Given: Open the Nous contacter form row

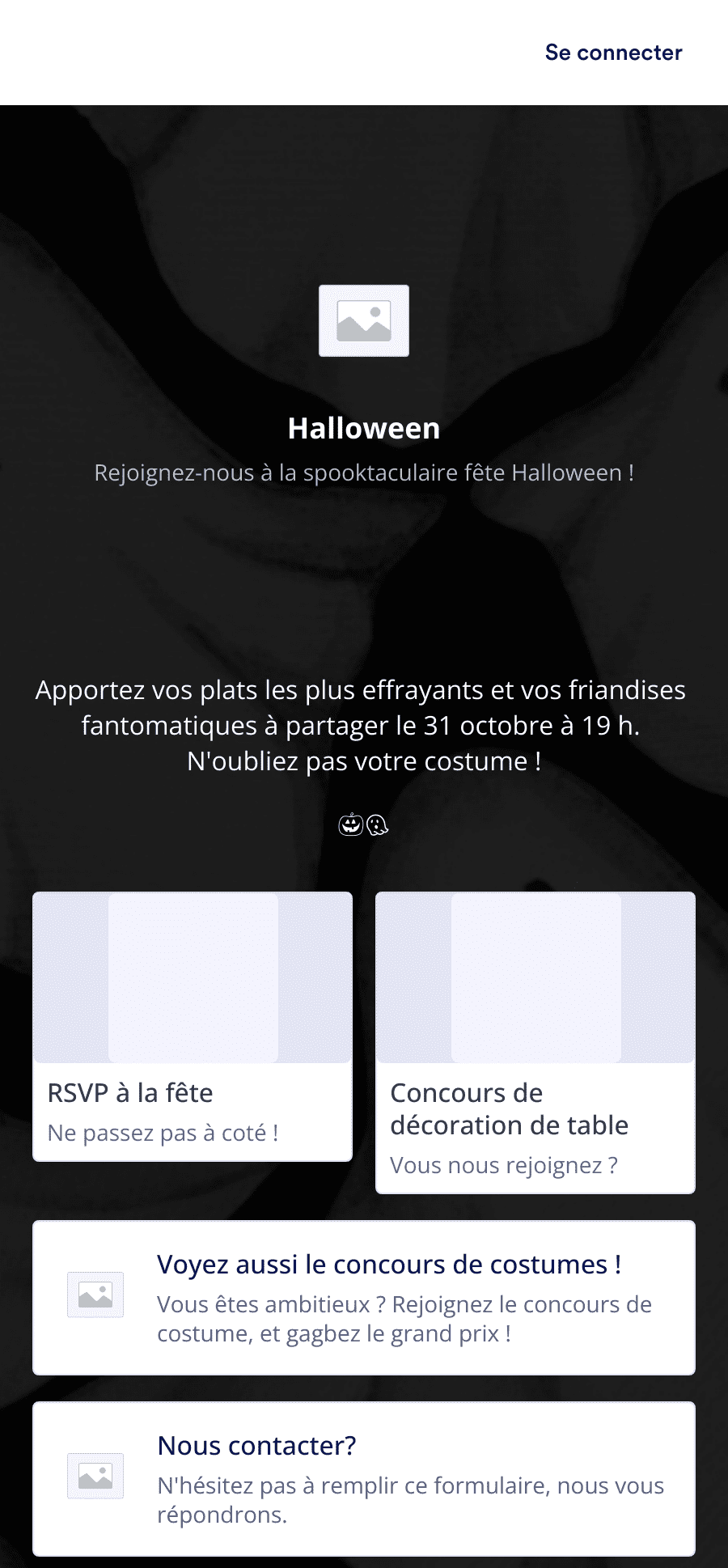Looking at the screenshot, I should (364, 1478).
